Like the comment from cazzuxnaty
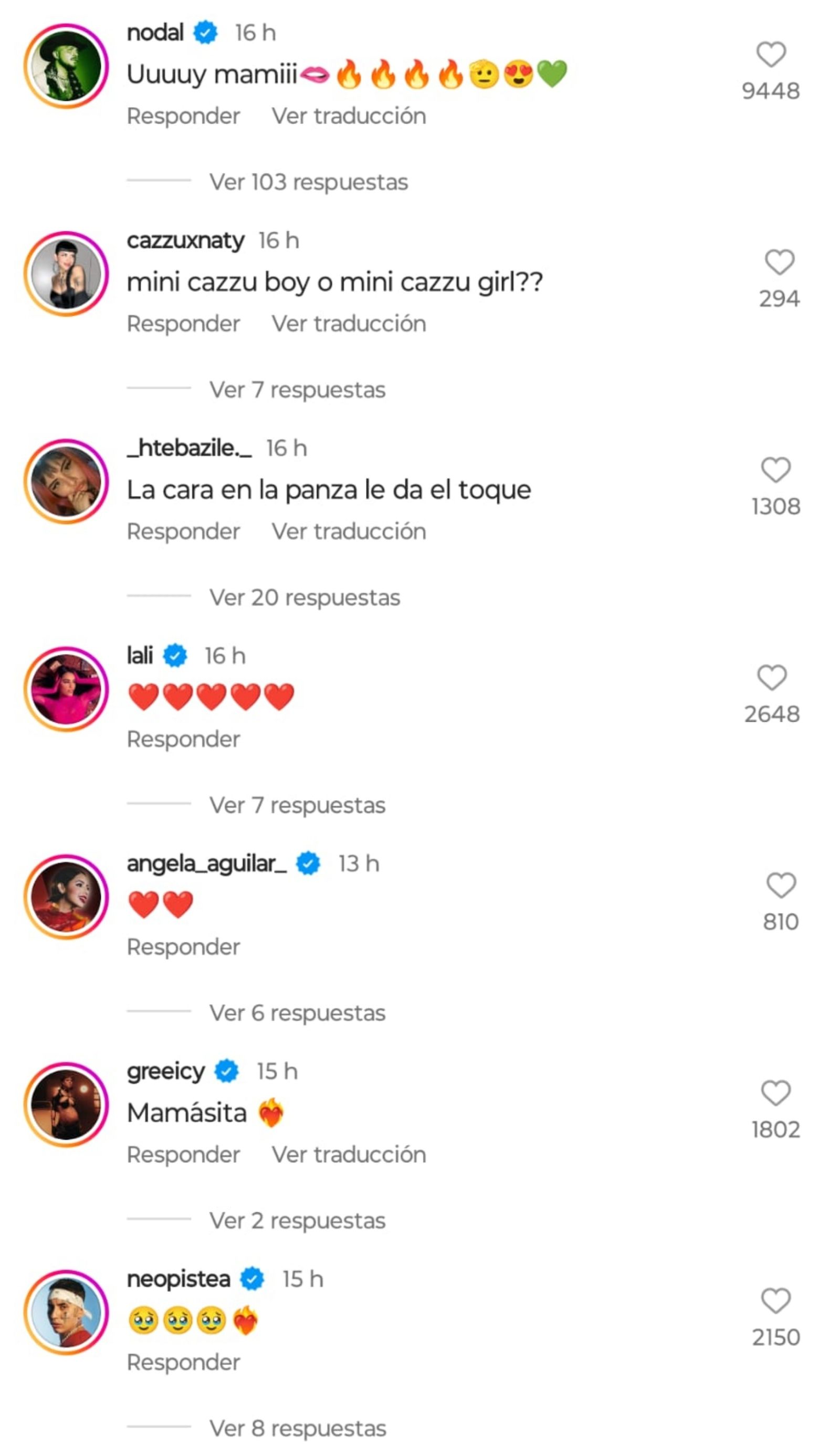The image size is (840, 1444). [779, 263]
